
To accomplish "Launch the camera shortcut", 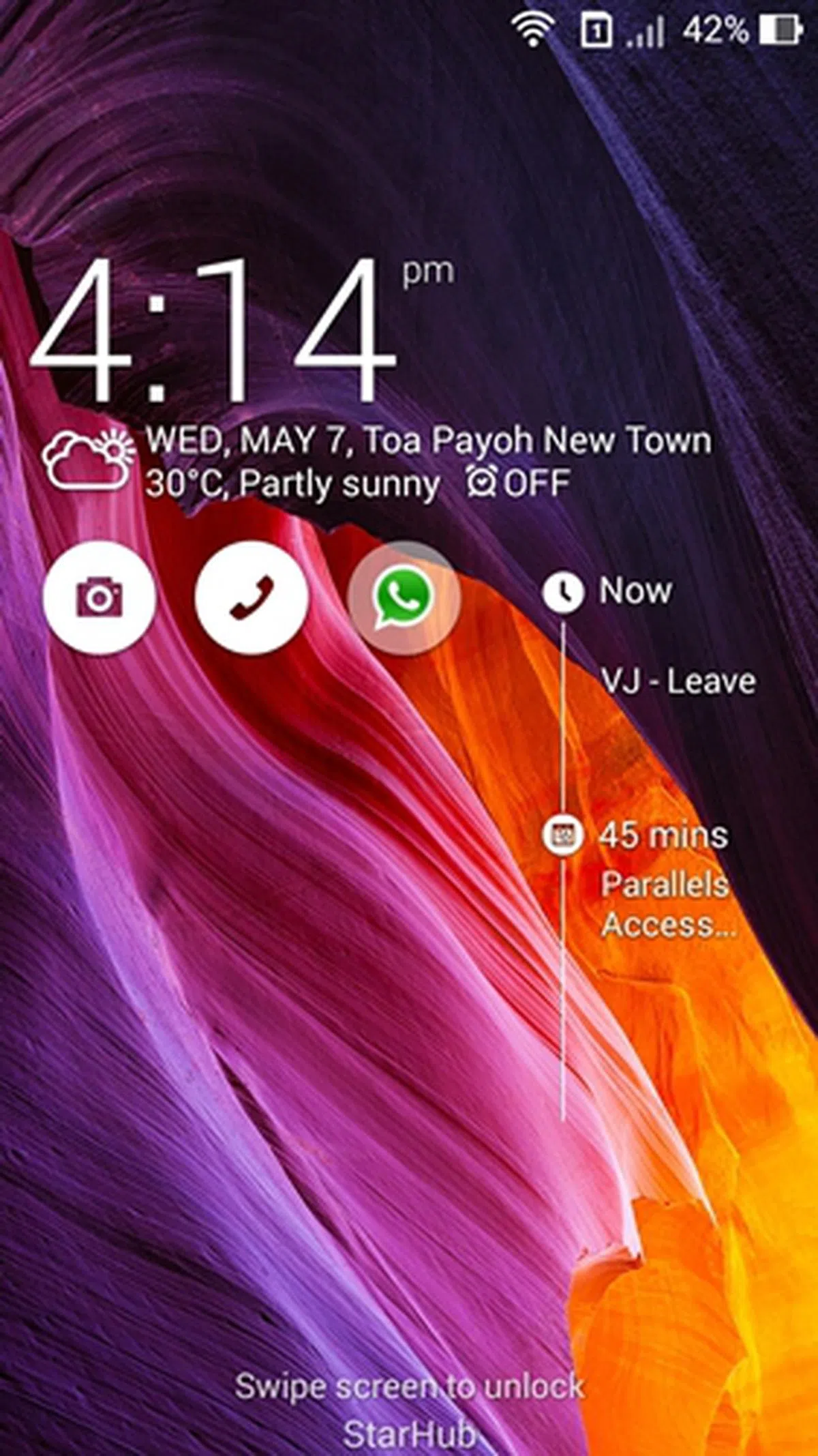I will 100,598.
